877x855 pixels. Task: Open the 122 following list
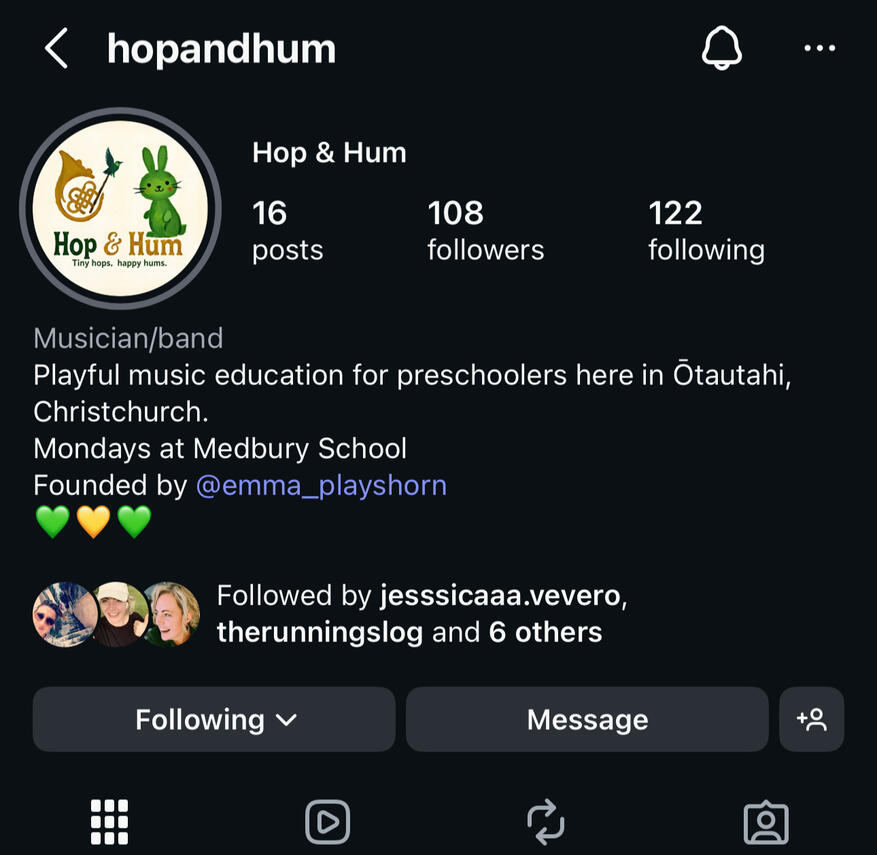[x=706, y=230]
